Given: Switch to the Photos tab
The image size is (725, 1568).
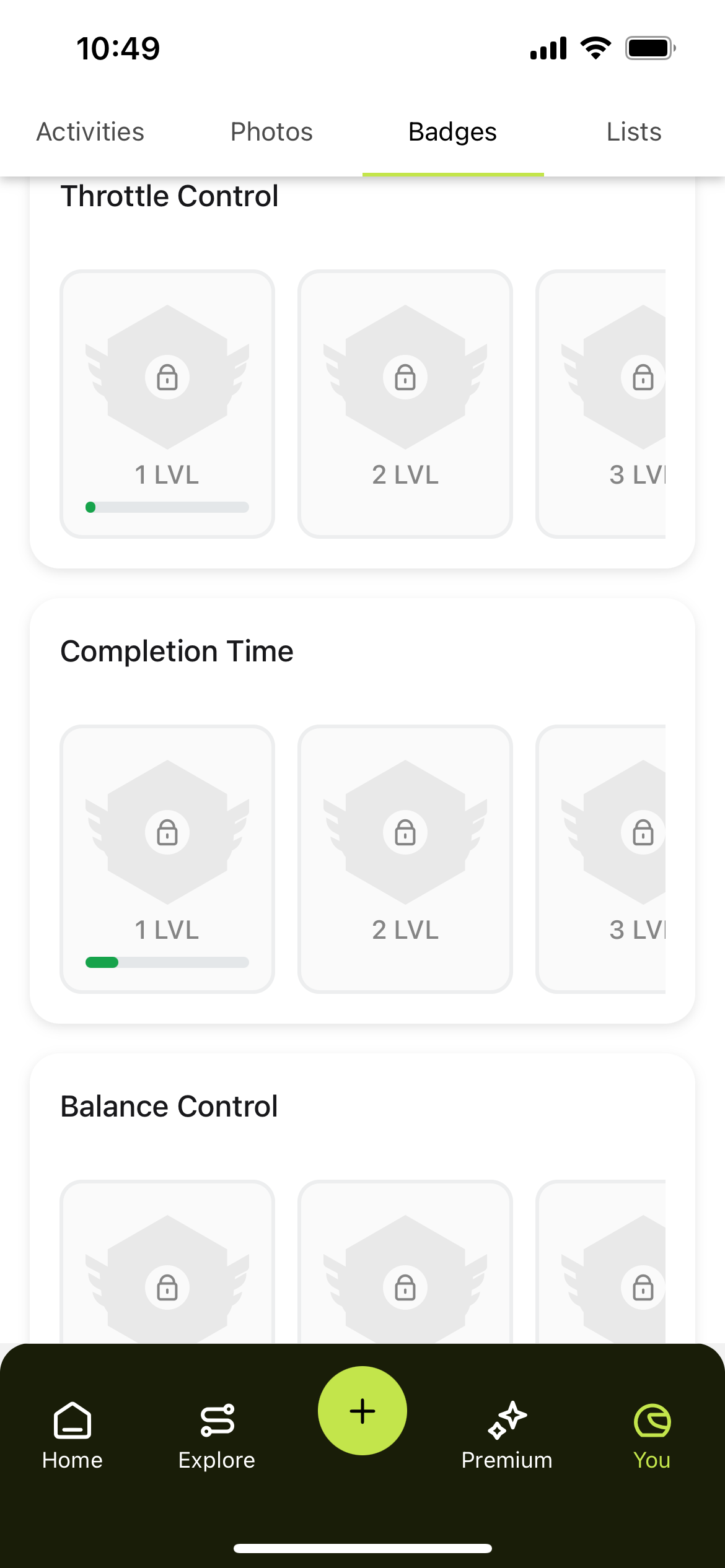Looking at the screenshot, I should click(271, 132).
